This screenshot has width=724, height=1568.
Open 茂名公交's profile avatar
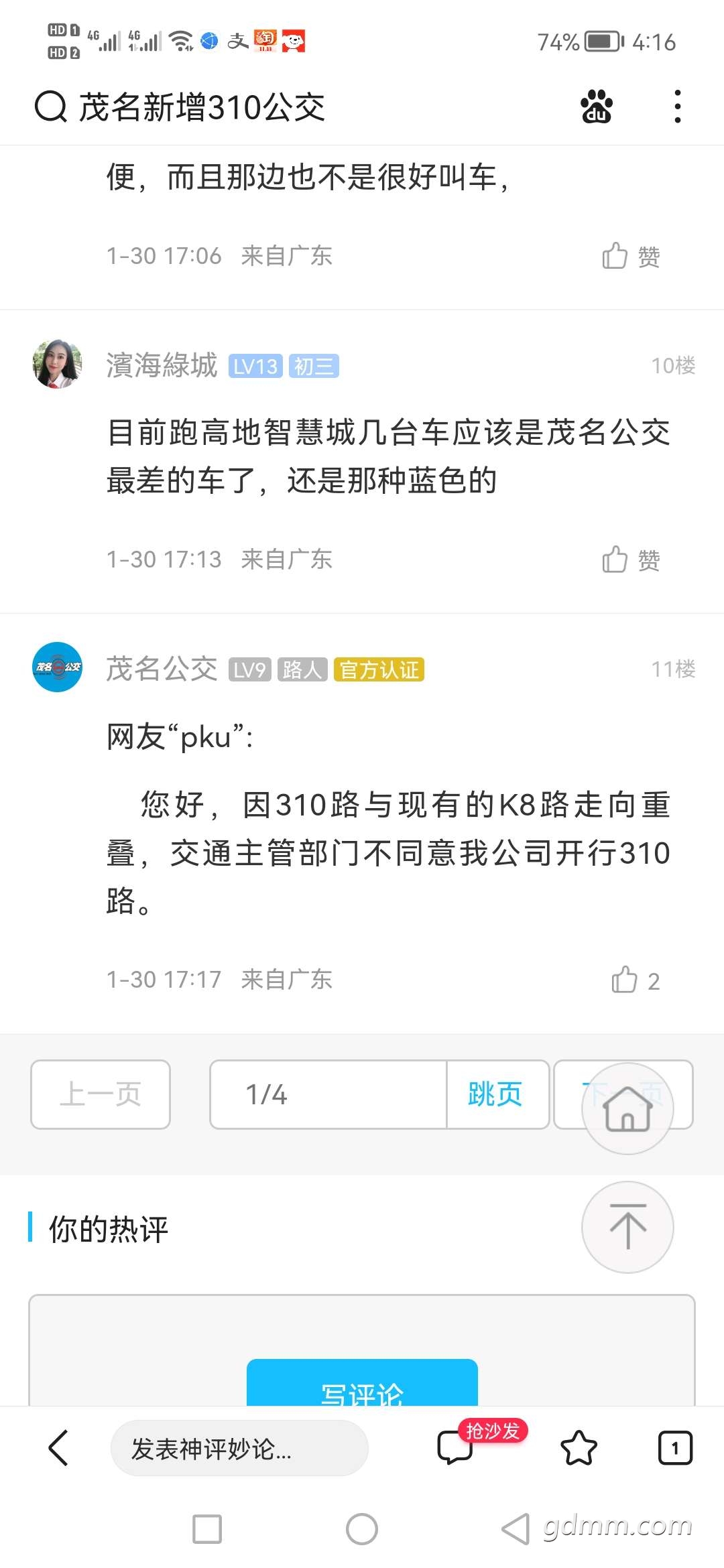[x=58, y=667]
